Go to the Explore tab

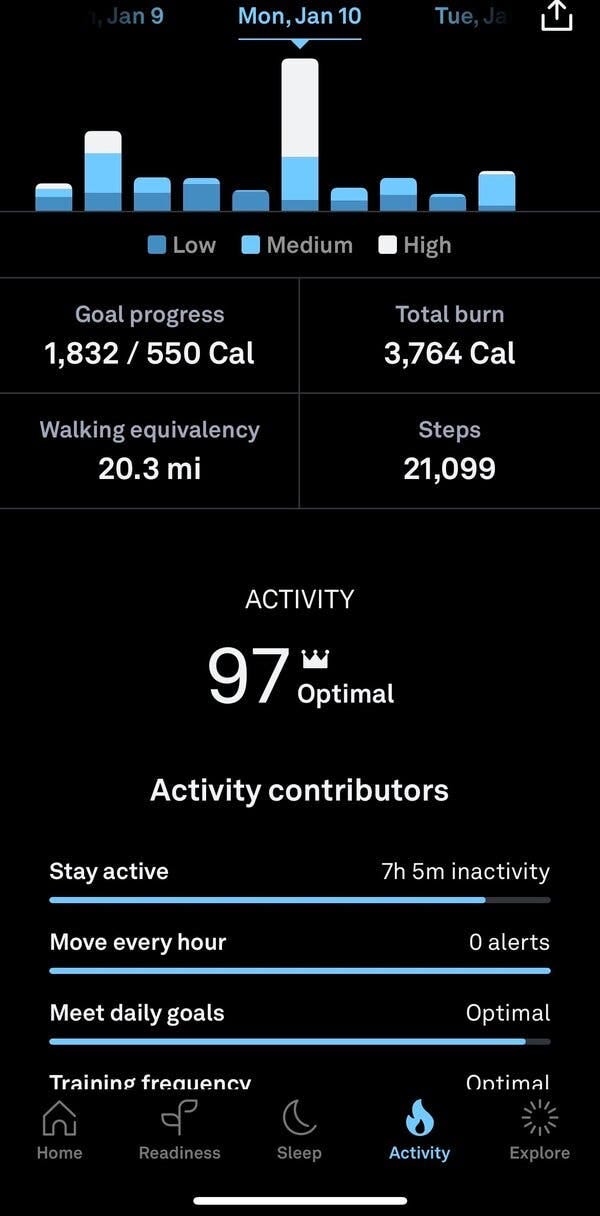coord(540,1130)
